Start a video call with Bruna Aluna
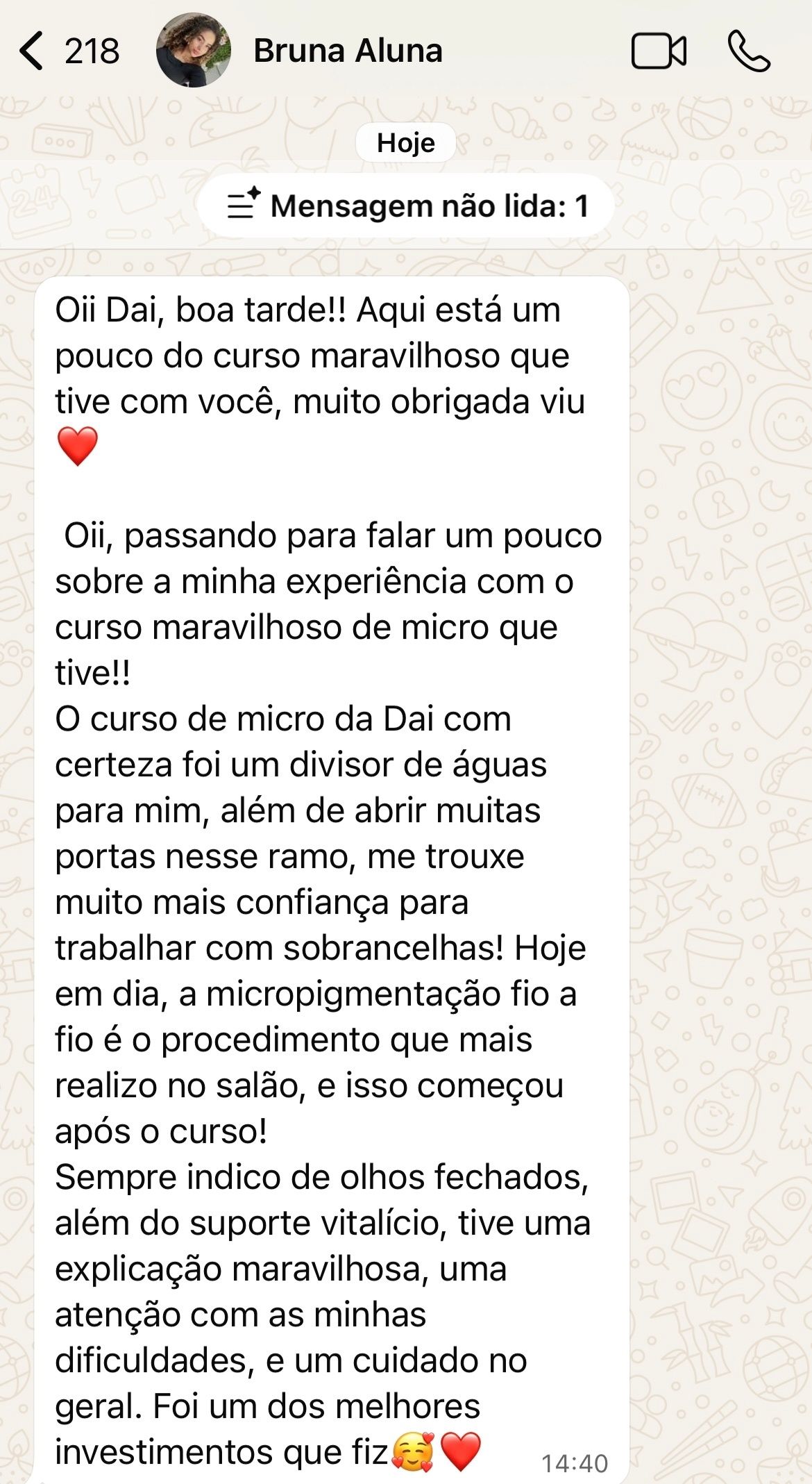This screenshot has width=812, height=1484. (x=659, y=51)
